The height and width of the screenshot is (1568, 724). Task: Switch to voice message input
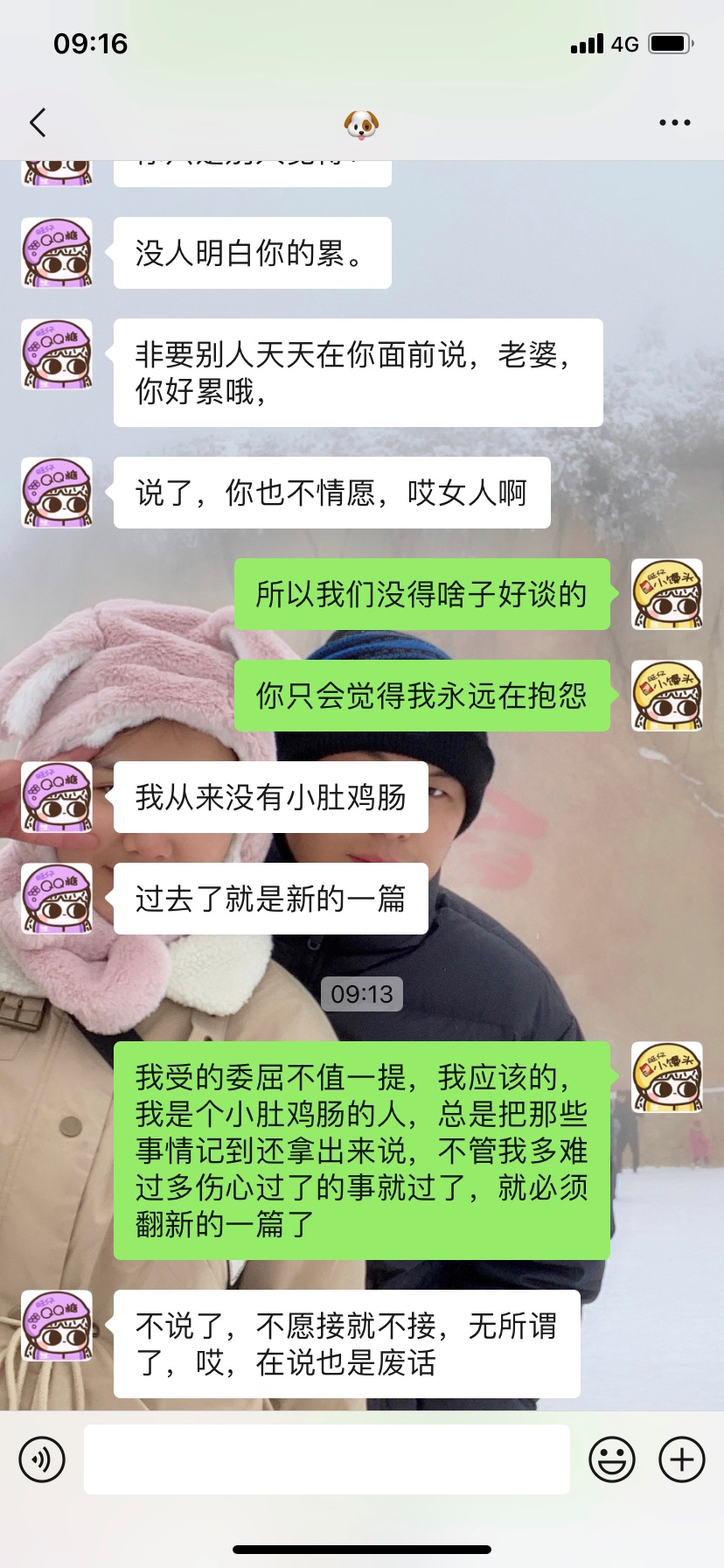click(x=42, y=1459)
